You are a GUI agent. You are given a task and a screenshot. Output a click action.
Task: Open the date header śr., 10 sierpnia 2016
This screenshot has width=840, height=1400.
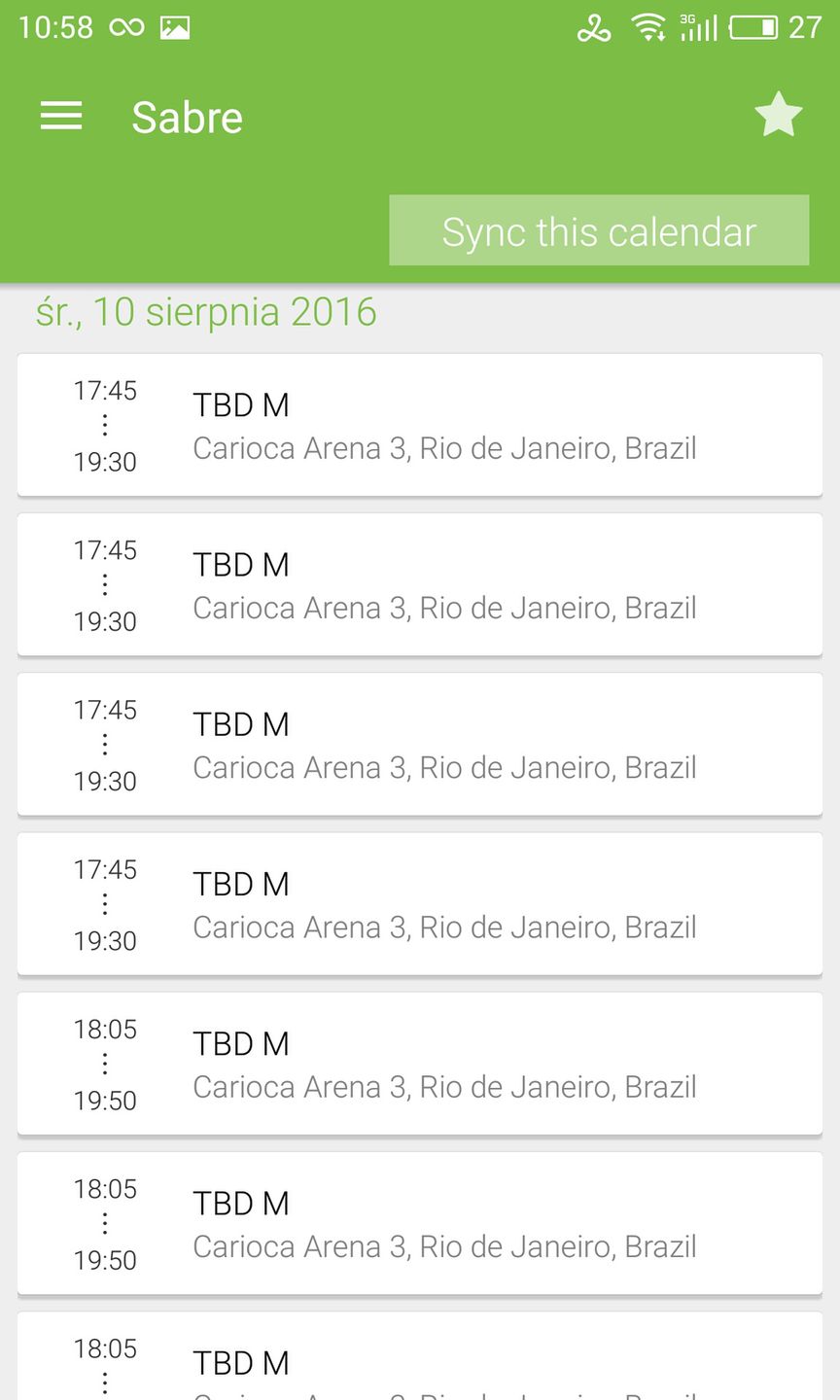208,312
